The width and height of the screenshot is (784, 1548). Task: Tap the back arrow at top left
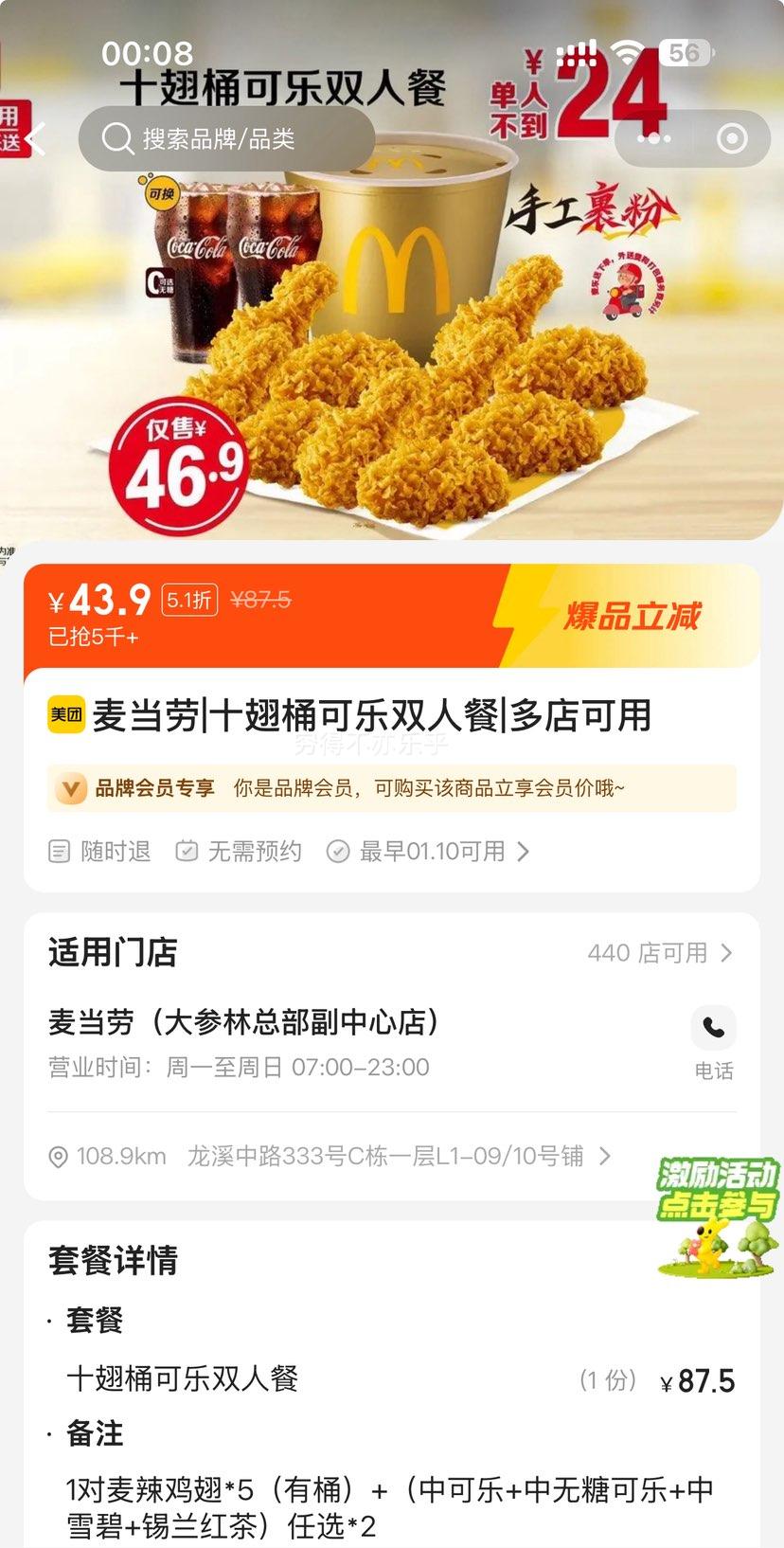point(35,138)
